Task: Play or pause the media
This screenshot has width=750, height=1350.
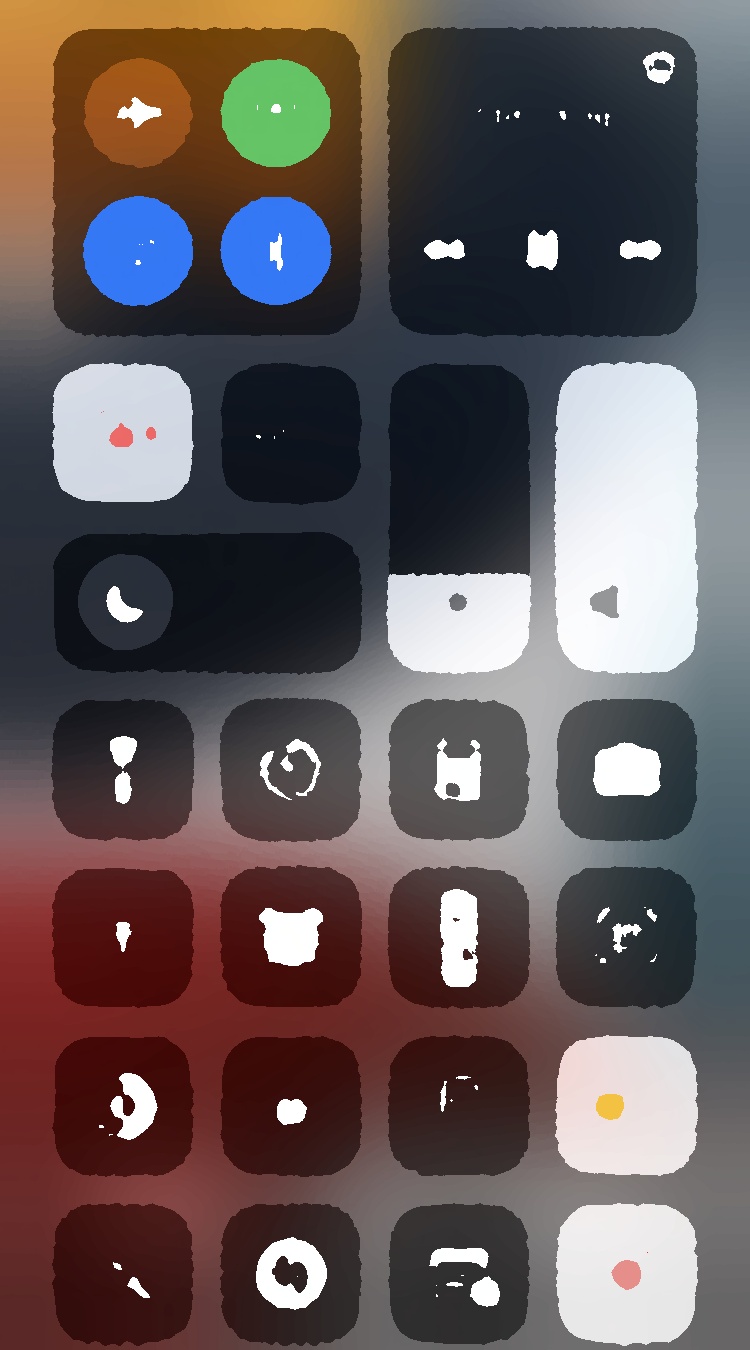Action: (x=541, y=250)
